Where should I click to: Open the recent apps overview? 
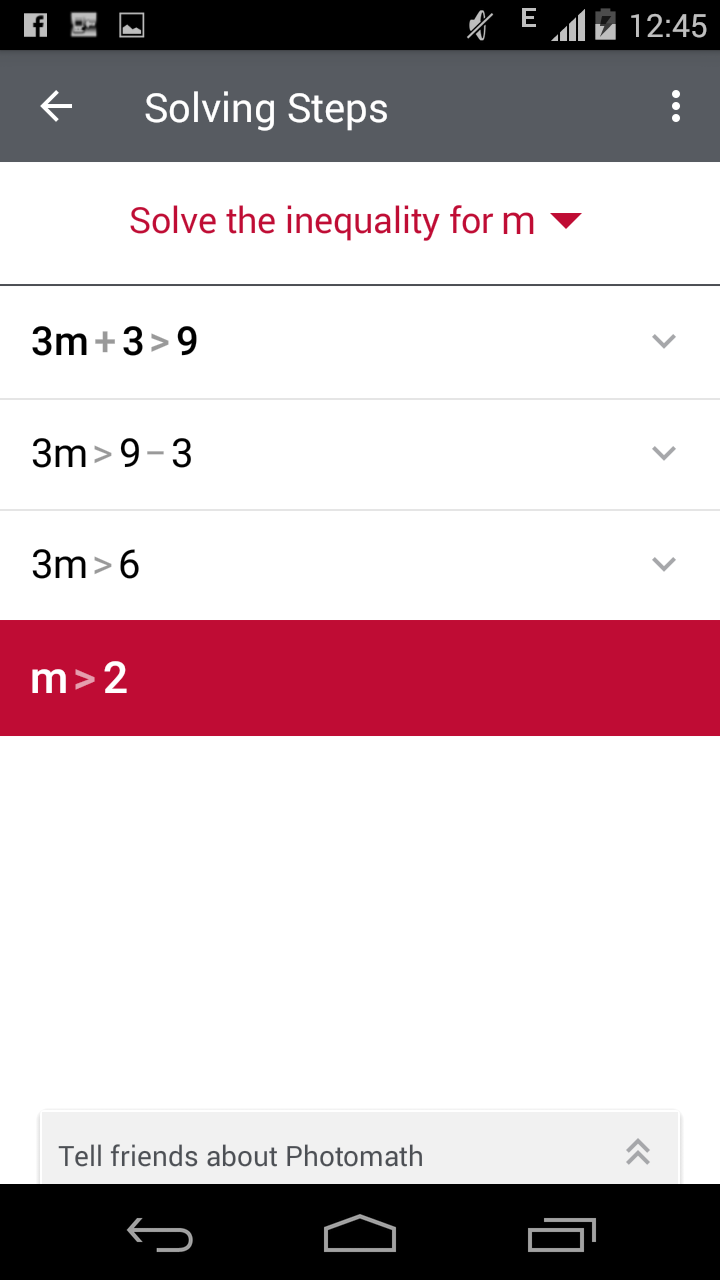point(561,1234)
